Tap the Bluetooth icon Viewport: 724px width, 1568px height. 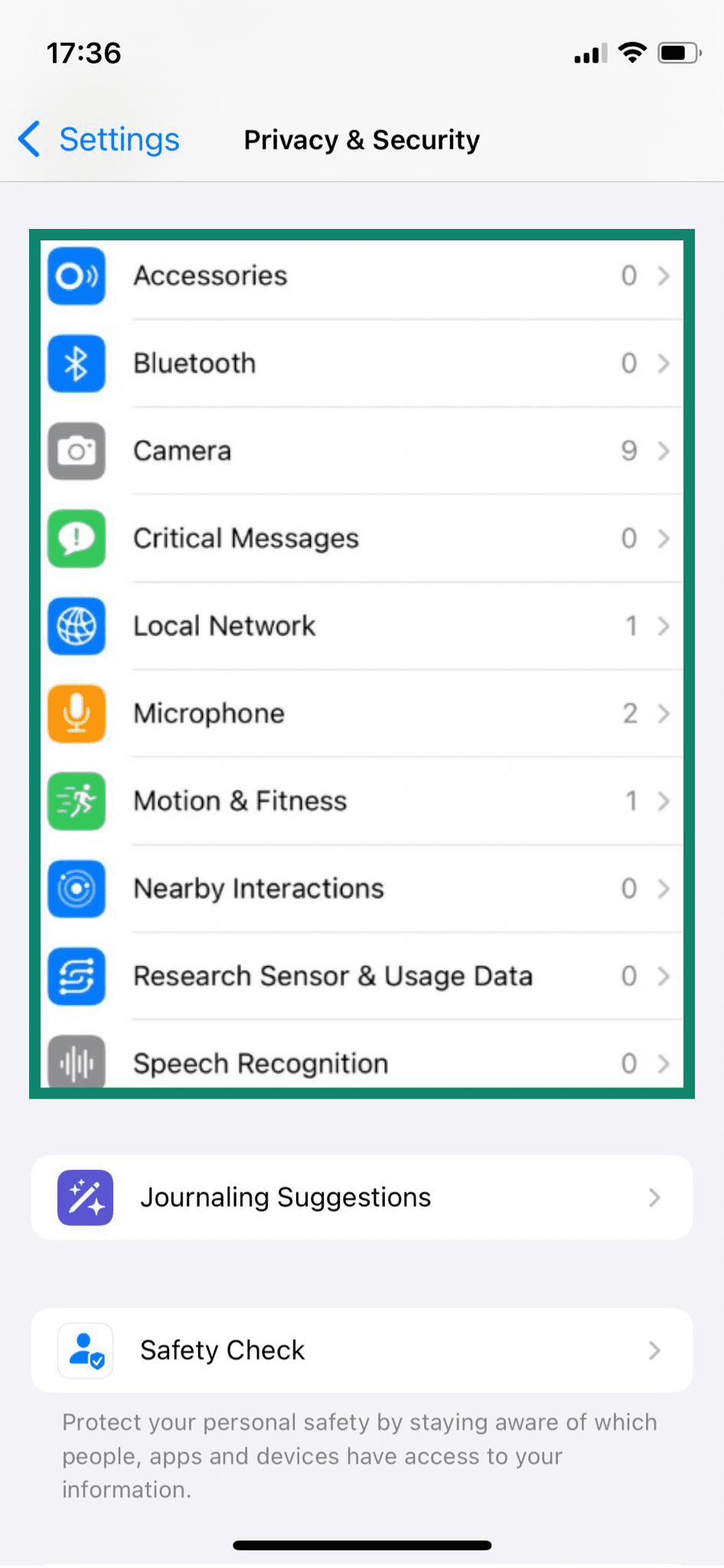(x=77, y=364)
